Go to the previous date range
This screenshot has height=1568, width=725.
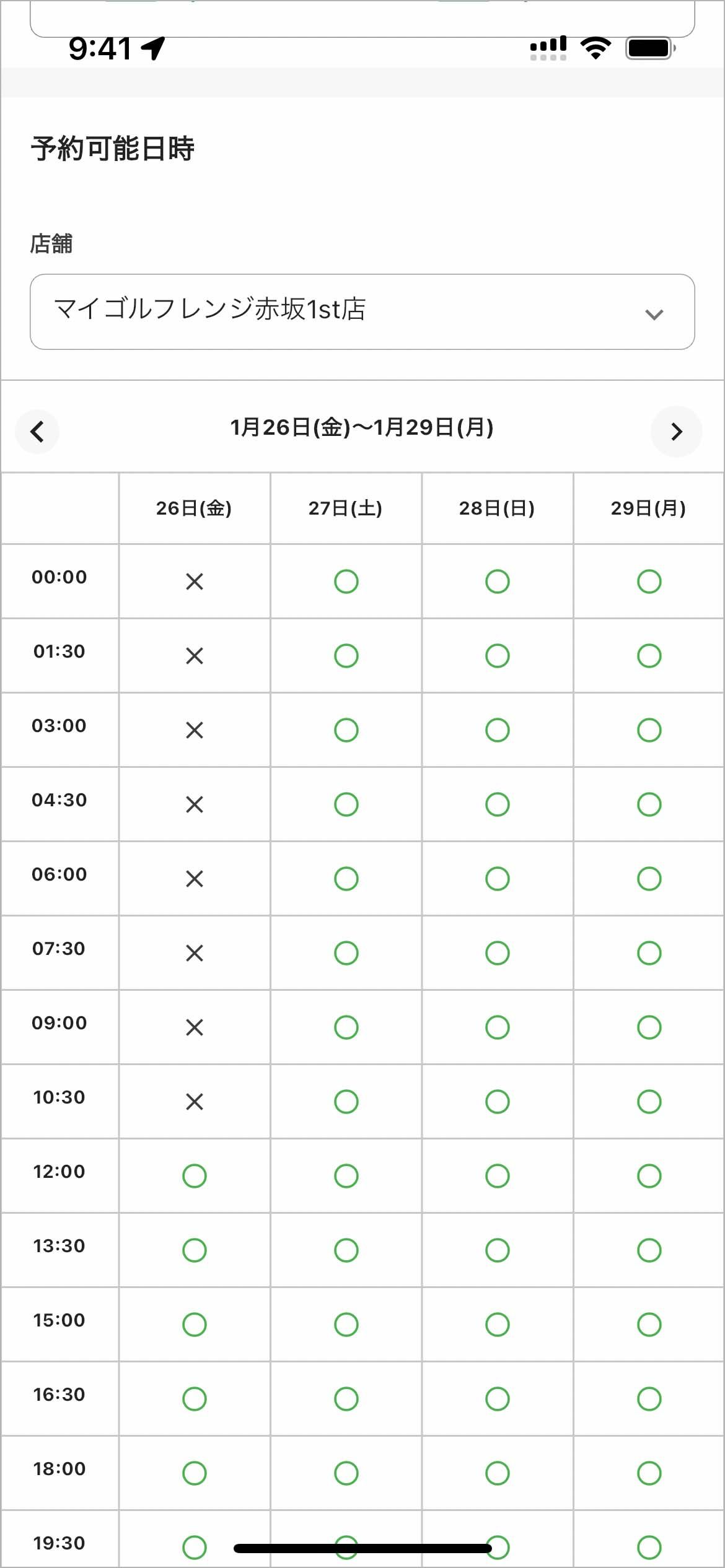37,431
